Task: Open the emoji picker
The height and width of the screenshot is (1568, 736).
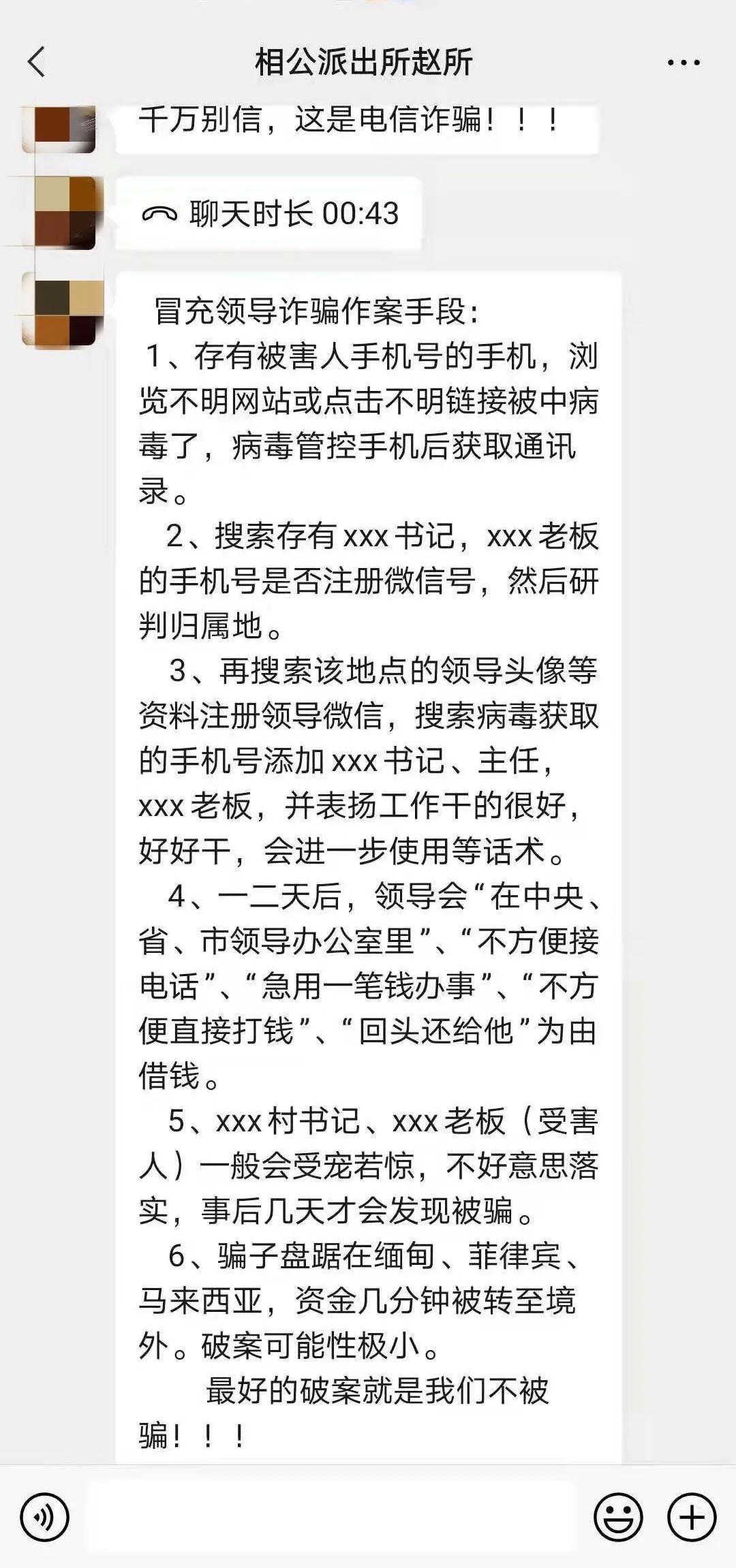Action: (619, 1517)
